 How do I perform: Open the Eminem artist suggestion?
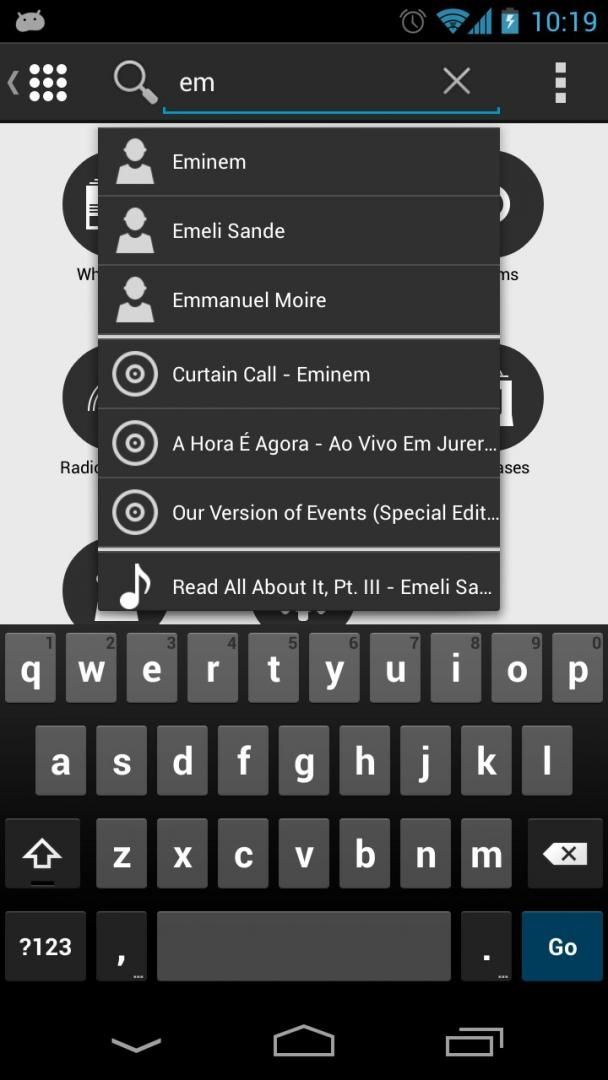click(299, 162)
